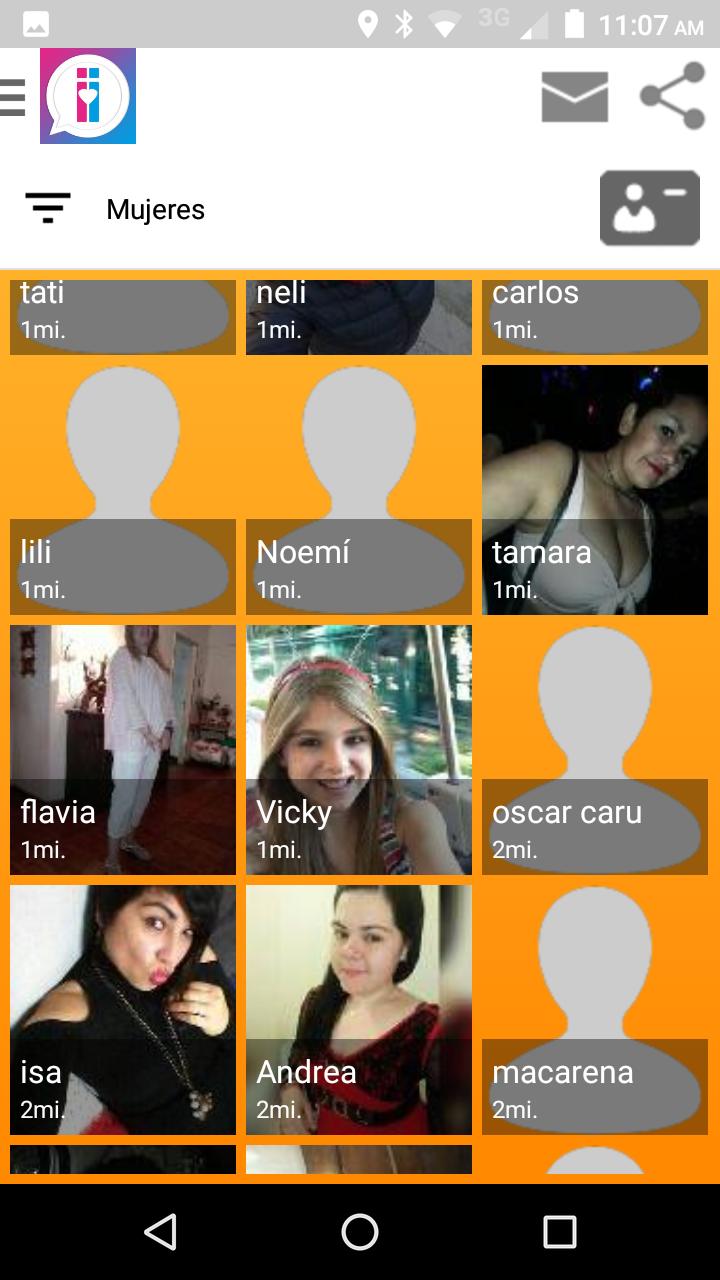Open my profile card icon
The height and width of the screenshot is (1280, 720).
click(649, 208)
